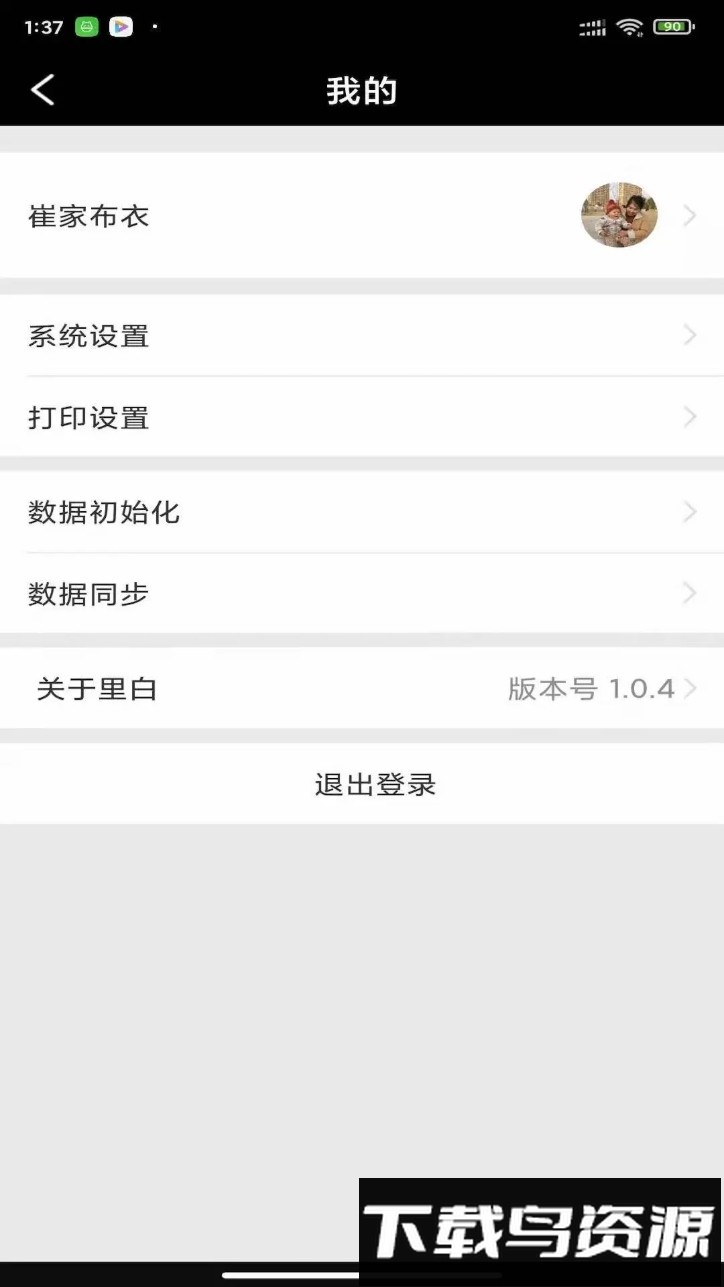Open 数据同步 data sync
This screenshot has height=1287, width=724.
pyautogui.click(x=362, y=594)
